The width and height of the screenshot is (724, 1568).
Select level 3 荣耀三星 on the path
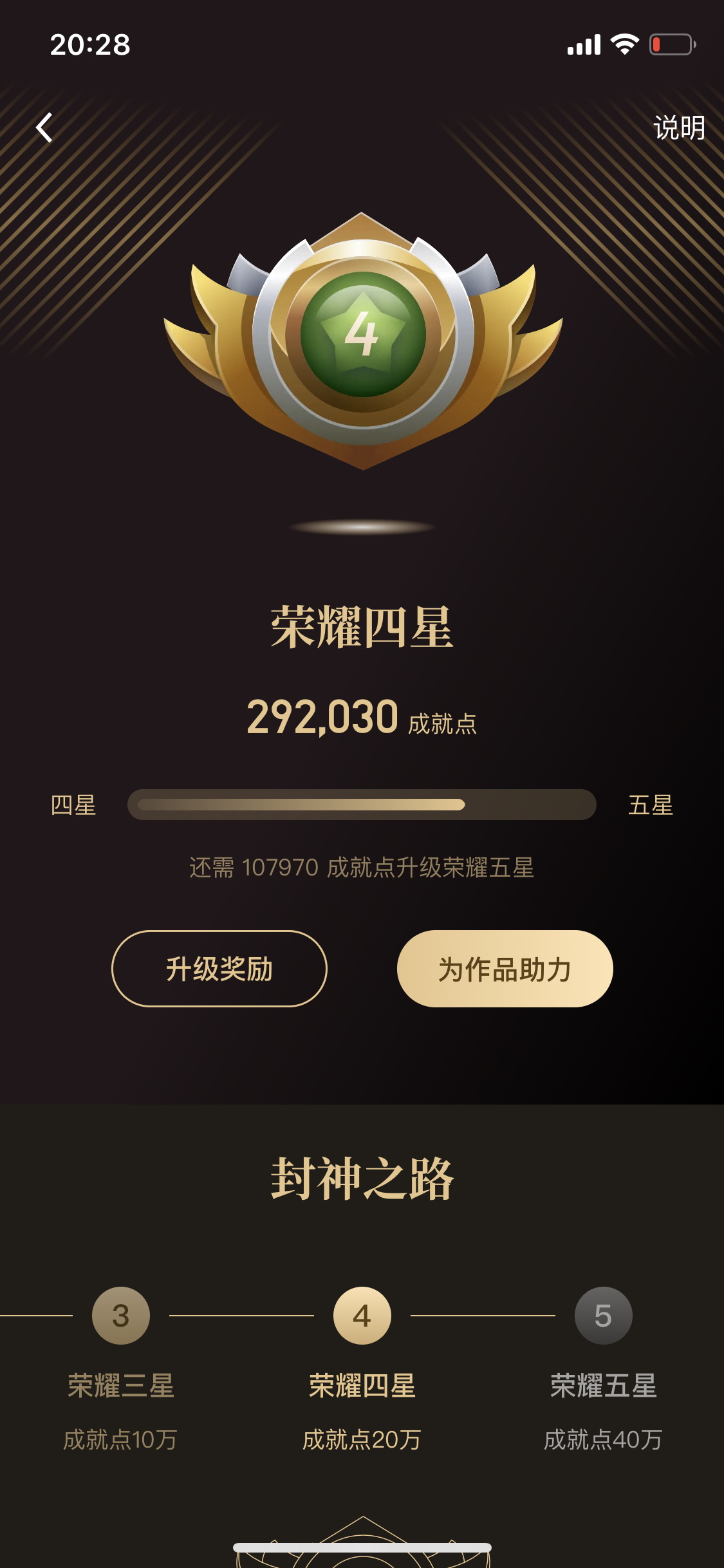click(121, 1316)
